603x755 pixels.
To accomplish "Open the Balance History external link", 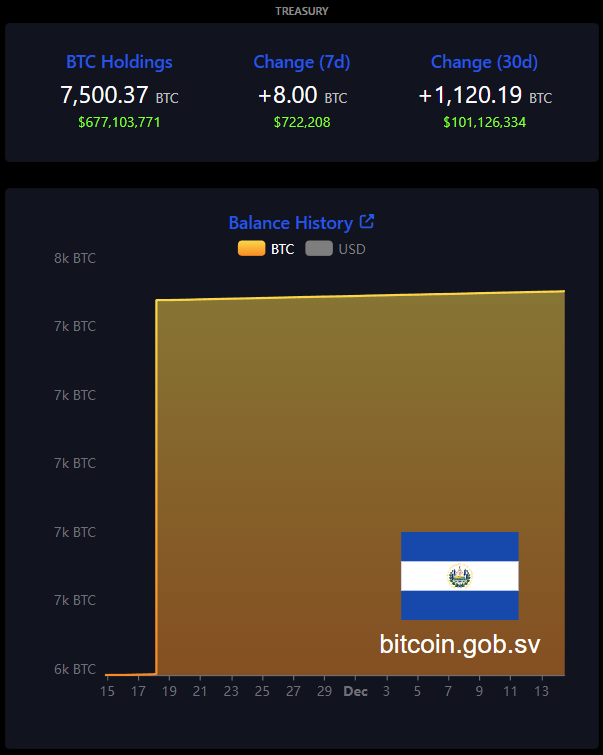I will [367, 222].
